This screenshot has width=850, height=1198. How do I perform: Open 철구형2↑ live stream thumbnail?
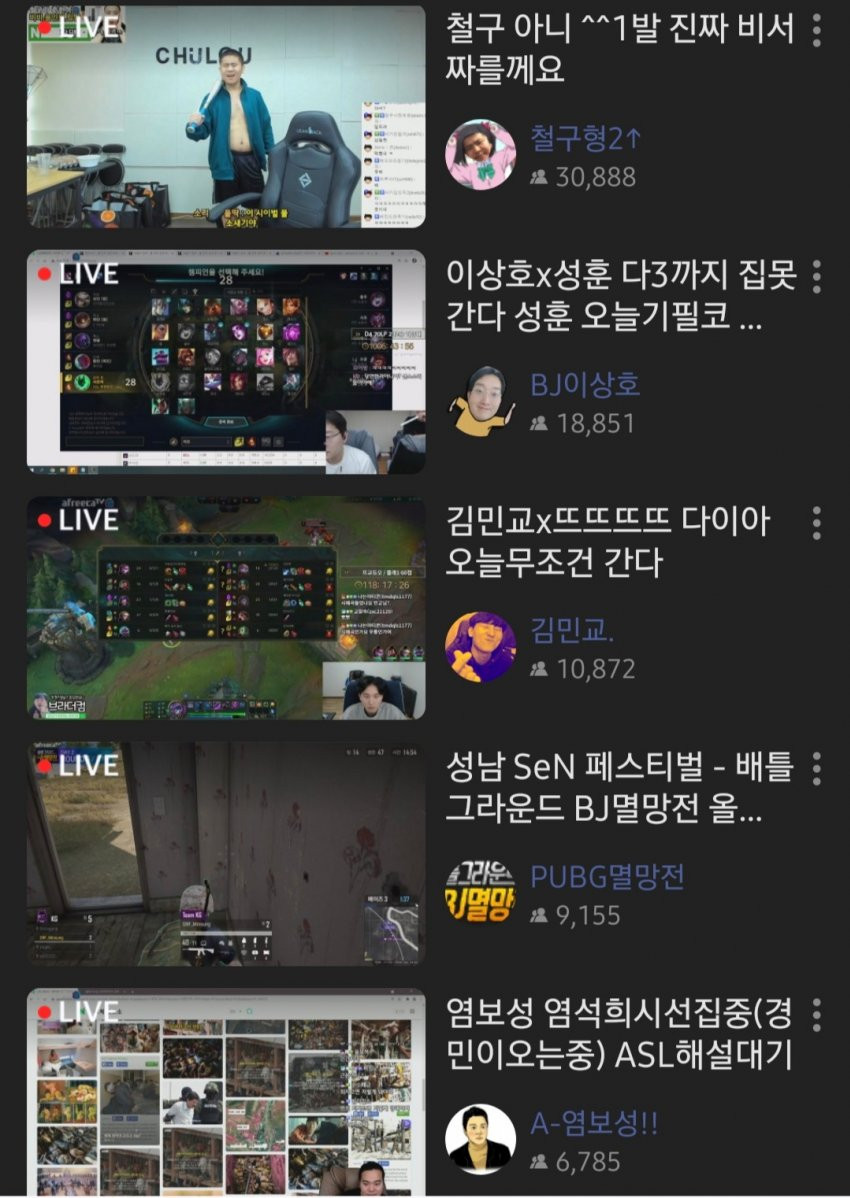click(x=225, y=116)
